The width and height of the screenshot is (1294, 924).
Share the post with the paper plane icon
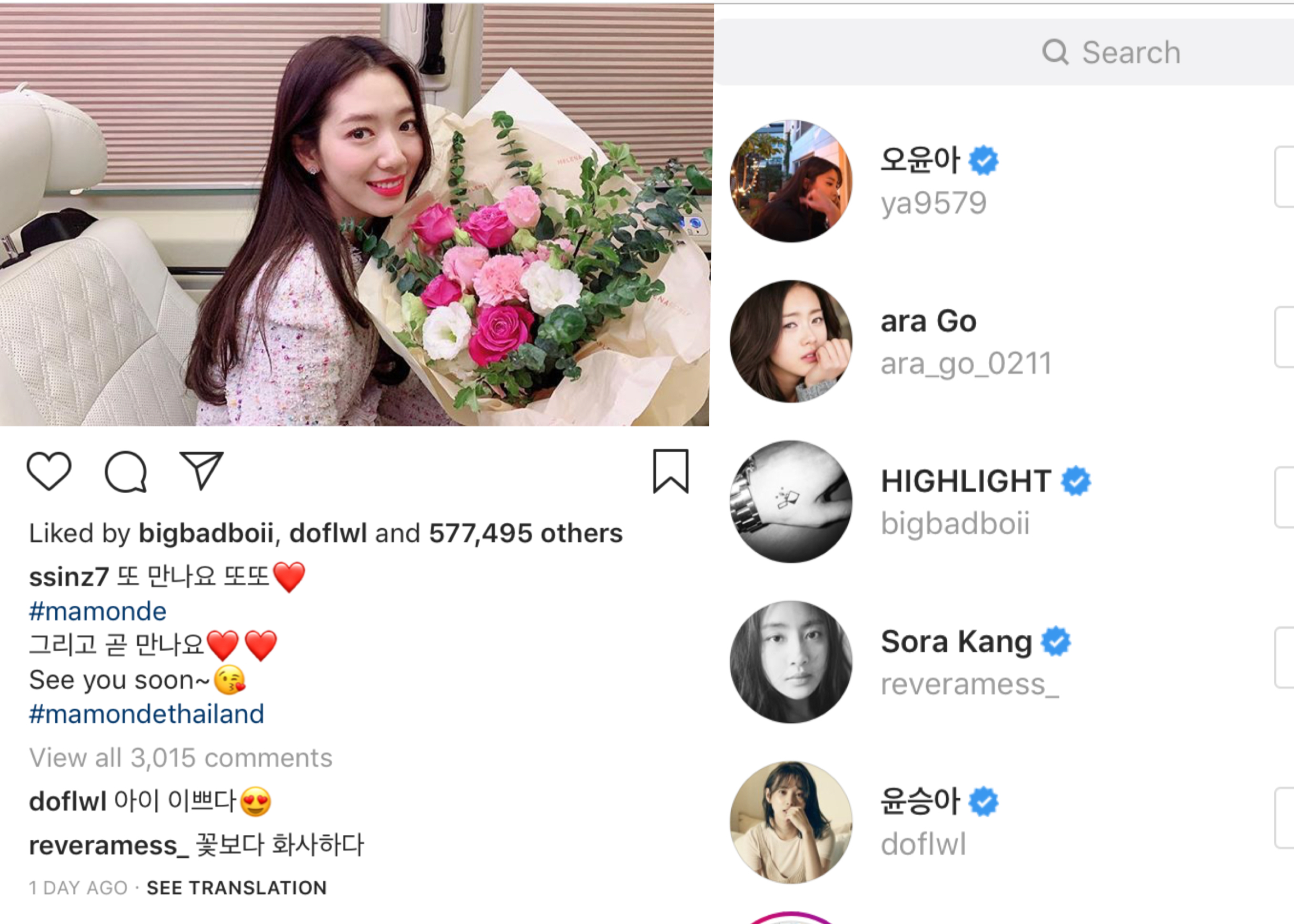coord(201,470)
